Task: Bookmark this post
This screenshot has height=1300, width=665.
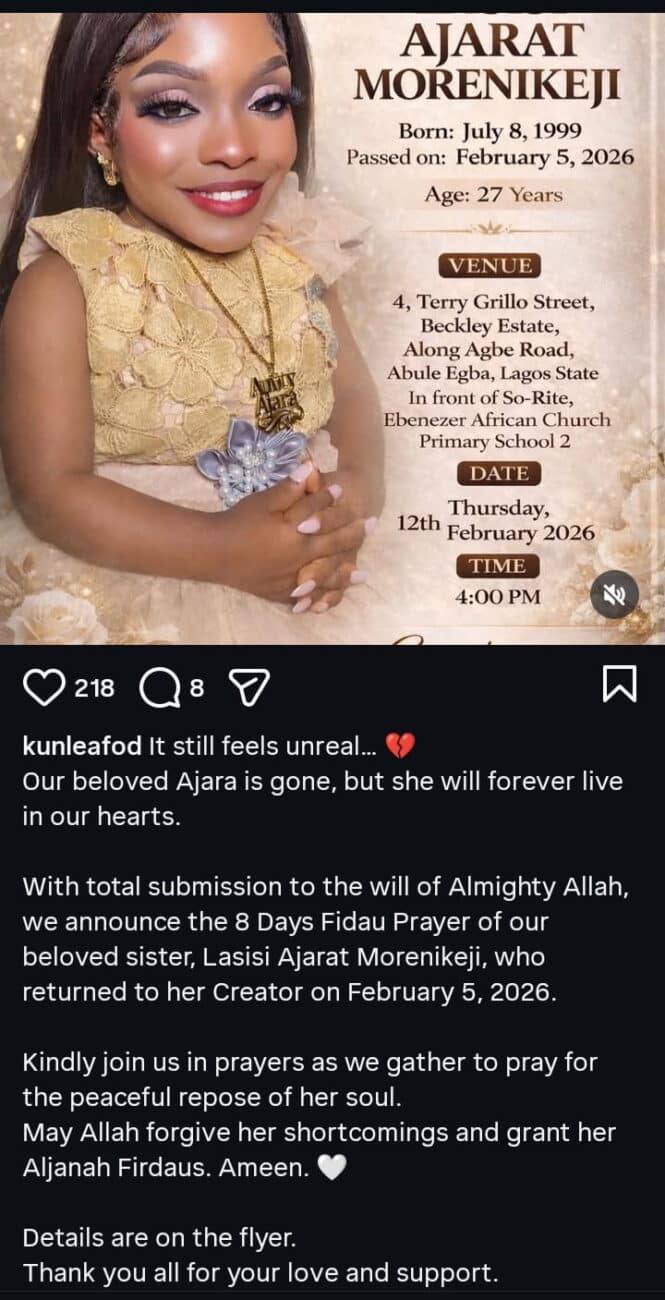Action: (x=620, y=685)
